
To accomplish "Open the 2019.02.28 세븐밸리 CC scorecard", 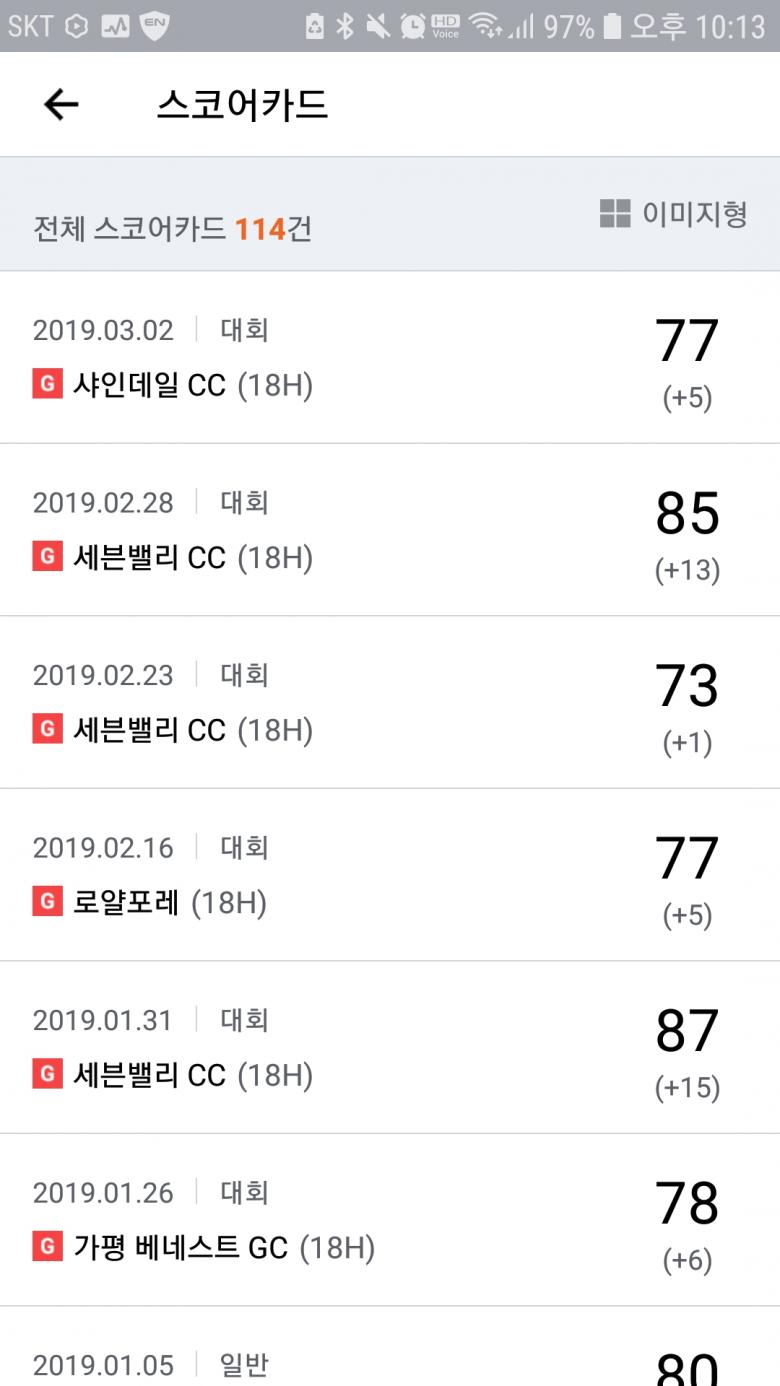I will 390,530.
